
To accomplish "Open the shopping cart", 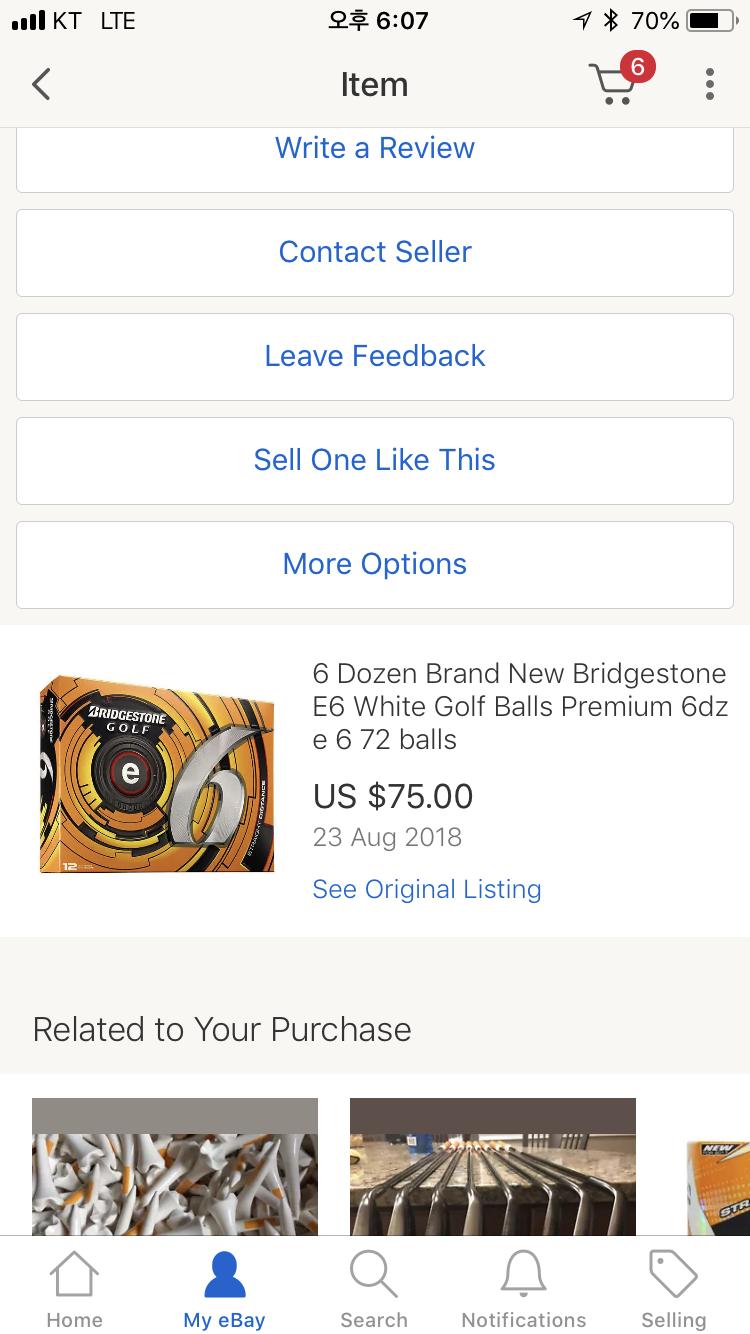I will (x=615, y=84).
